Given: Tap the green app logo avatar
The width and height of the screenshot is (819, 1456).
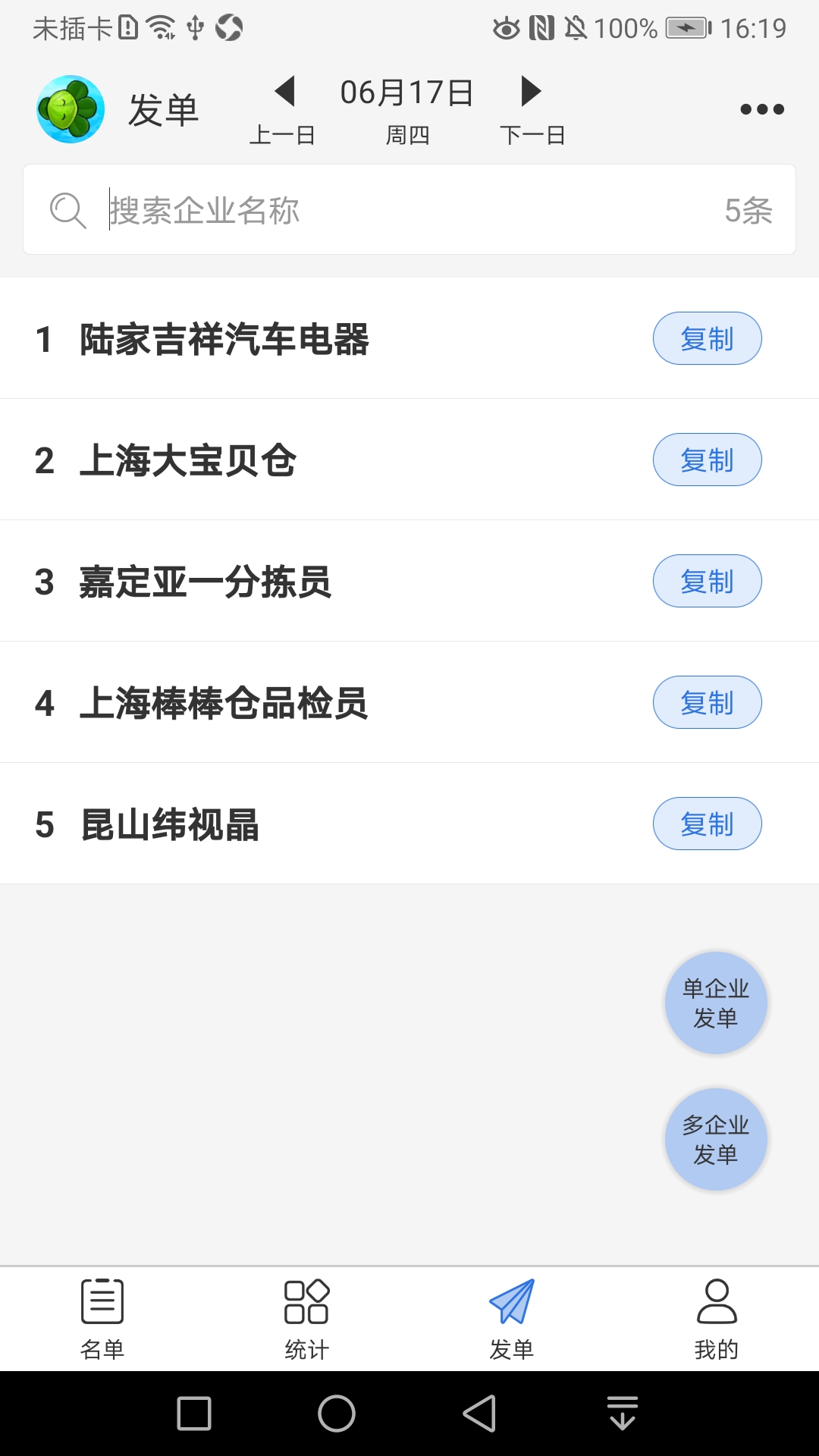Looking at the screenshot, I should pyautogui.click(x=69, y=108).
